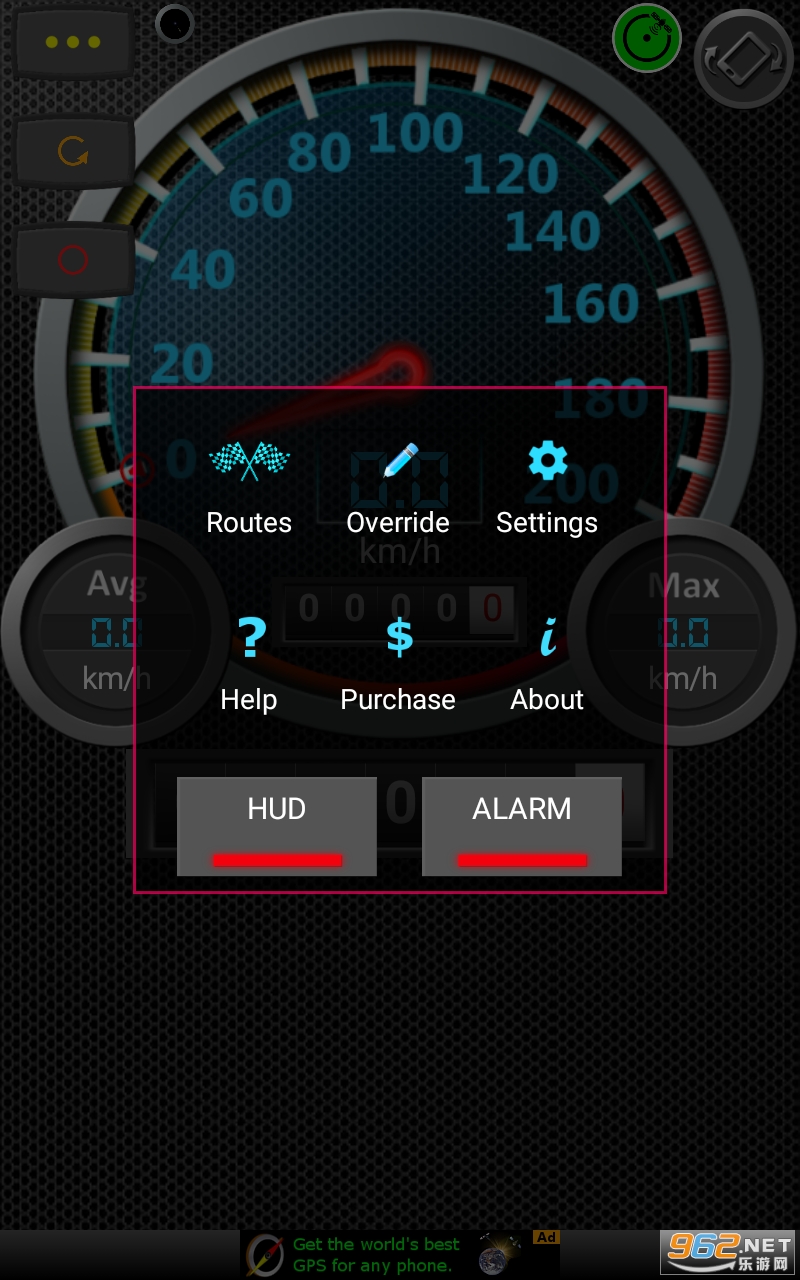Image resolution: width=800 pixels, height=1280 pixels.
Task: View the About information
Action: coord(547,664)
